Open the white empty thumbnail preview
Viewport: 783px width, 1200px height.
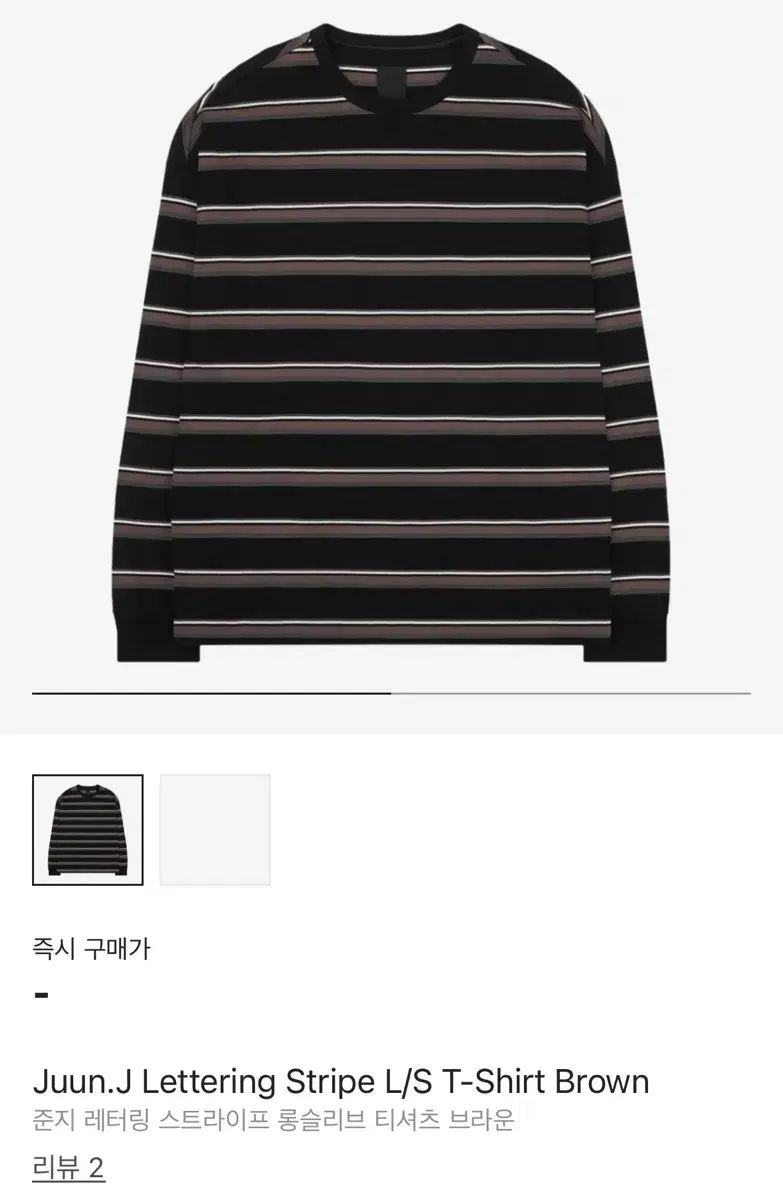(x=216, y=827)
